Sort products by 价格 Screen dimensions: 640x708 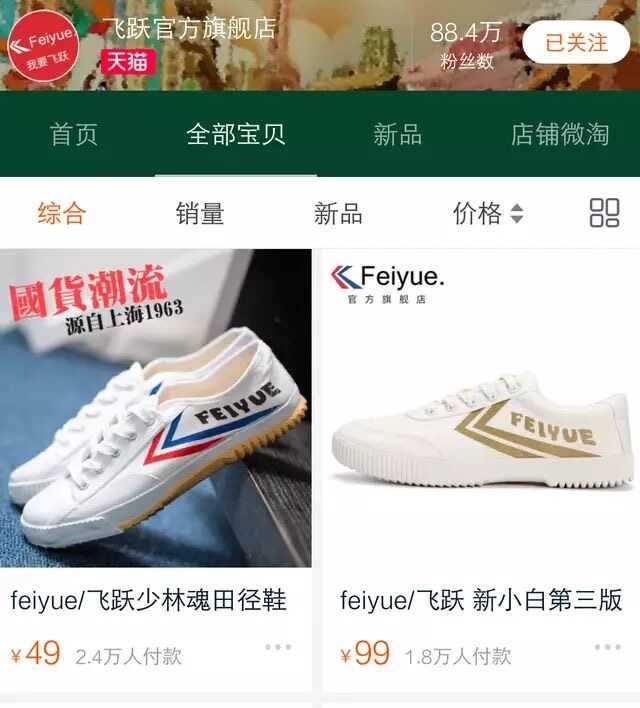(487, 213)
